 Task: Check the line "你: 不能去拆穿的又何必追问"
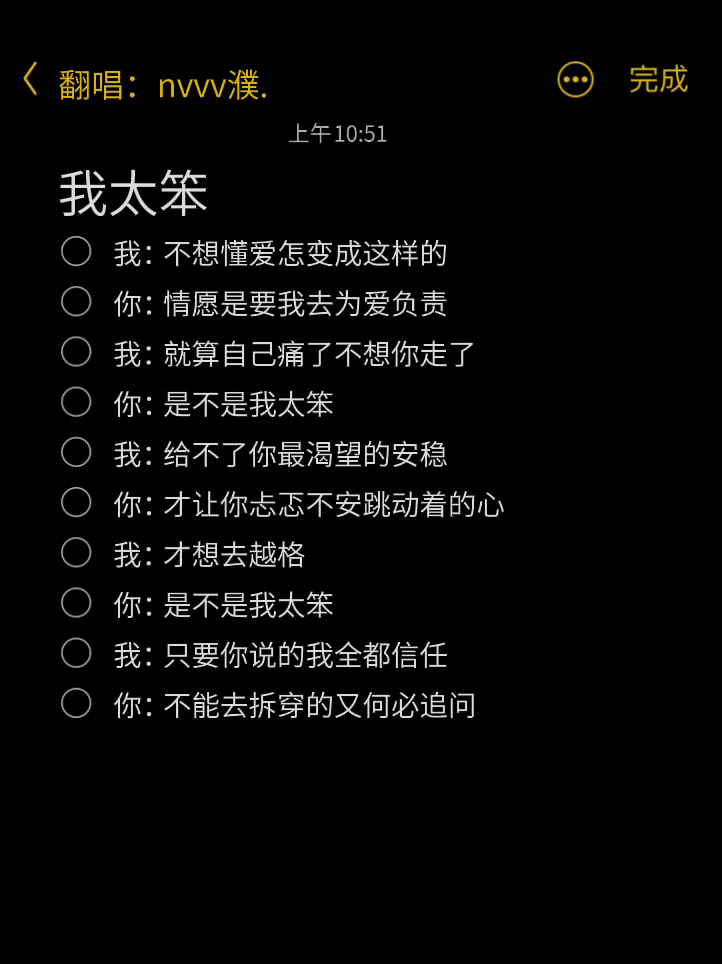click(x=76, y=703)
